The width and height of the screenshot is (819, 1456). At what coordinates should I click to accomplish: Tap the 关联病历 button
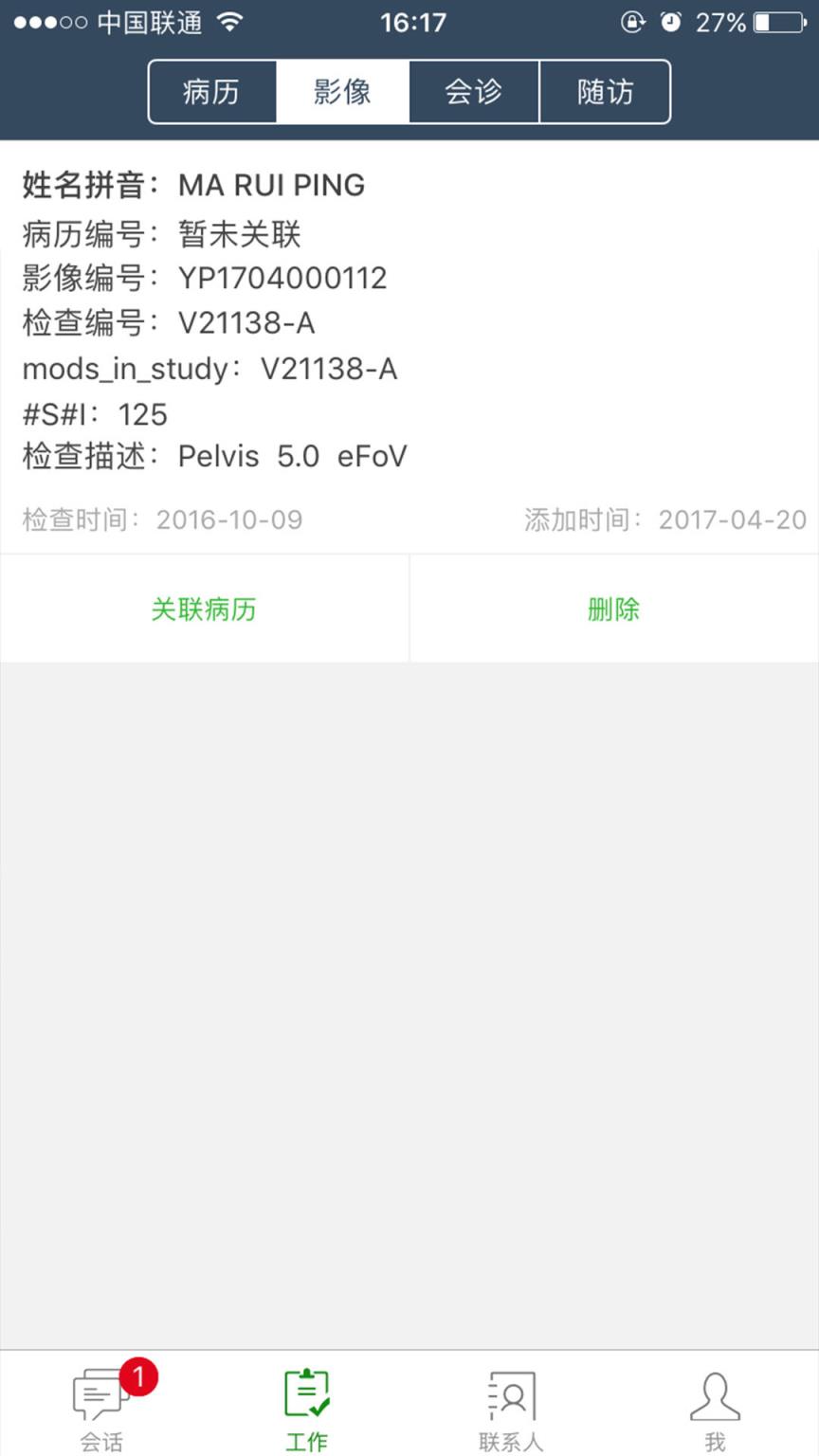pyautogui.click(x=204, y=609)
